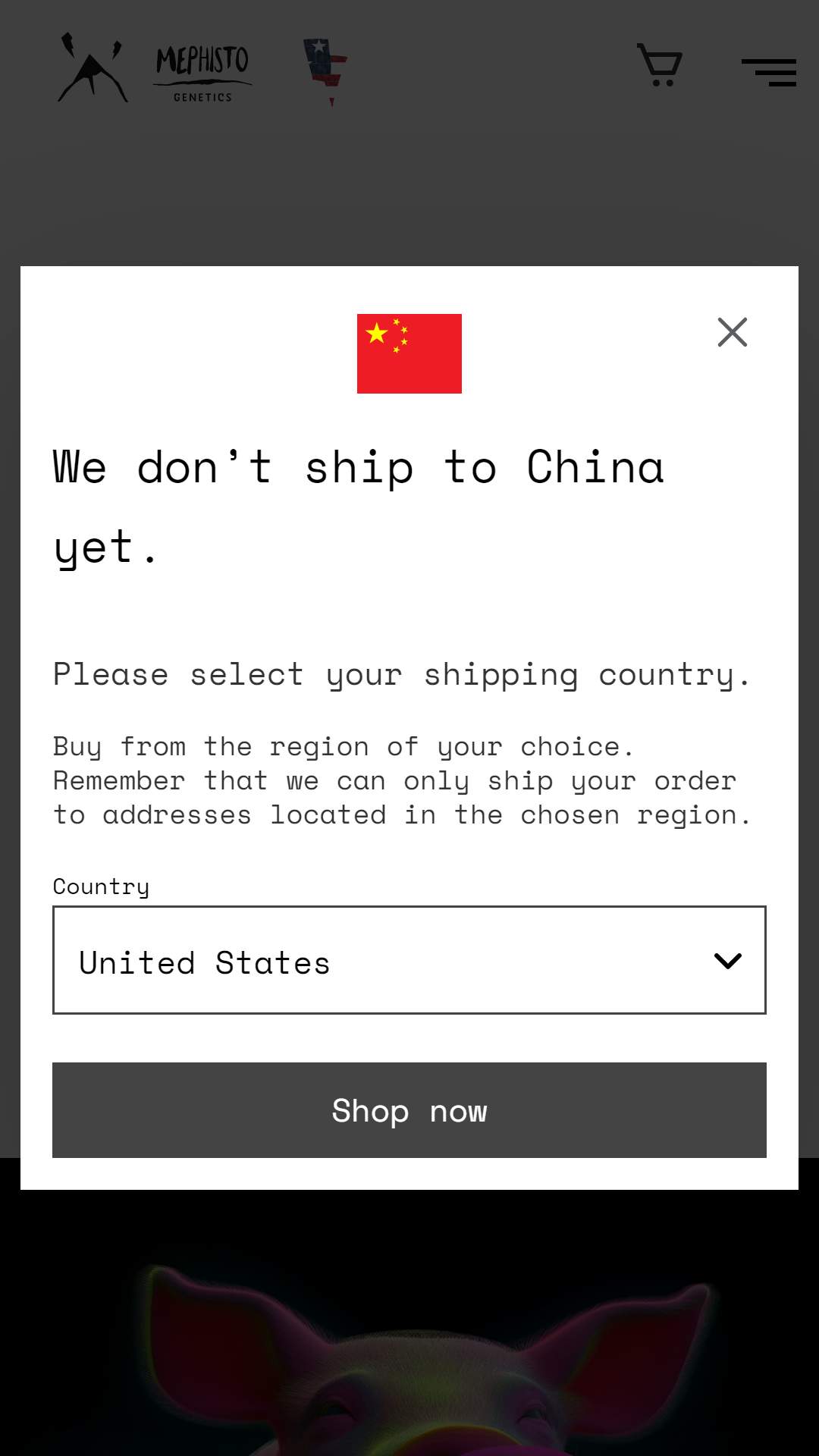Tap the US region flag icon
The height and width of the screenshot is (1456, 819).
[326, 70]
